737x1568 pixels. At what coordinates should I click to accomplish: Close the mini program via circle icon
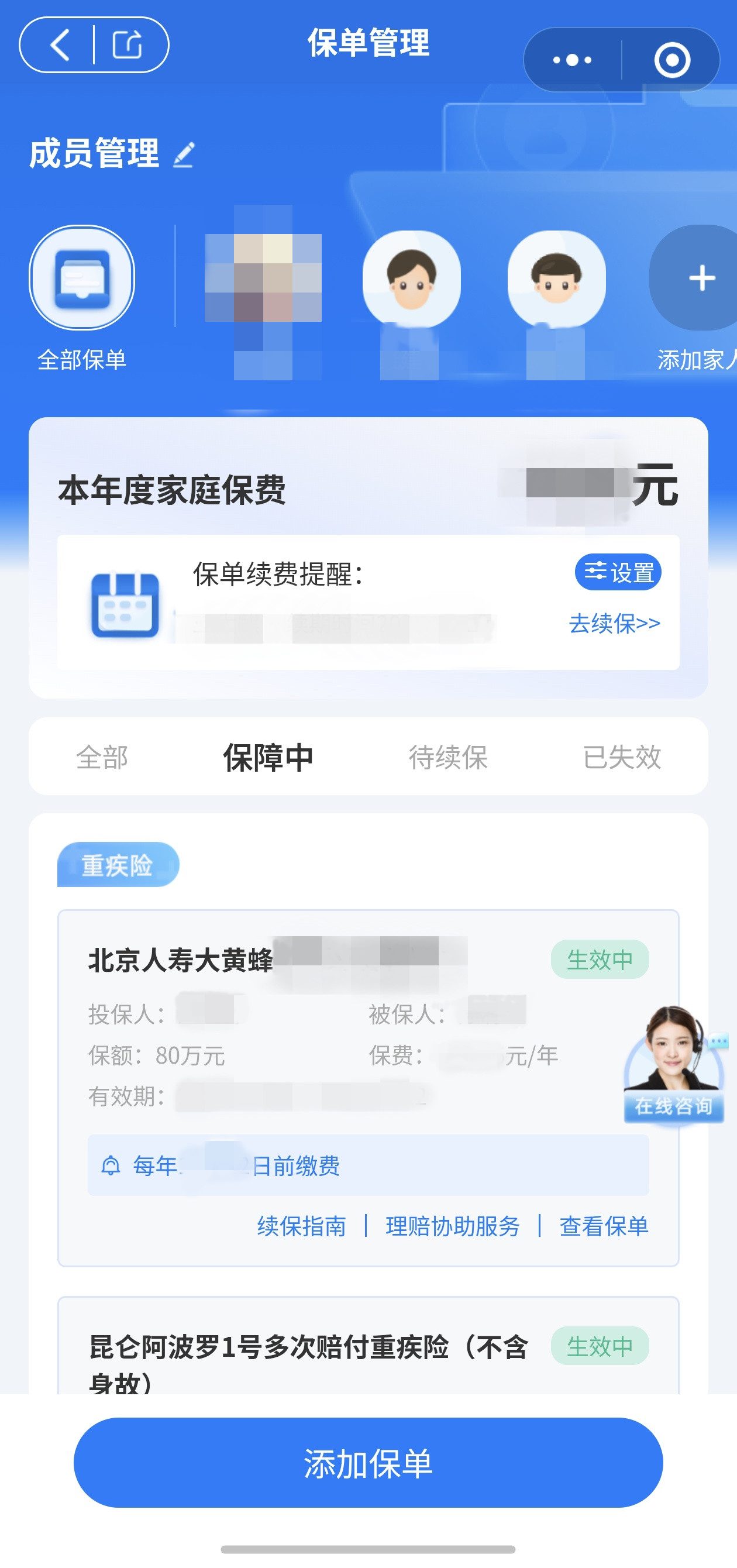click(x=672, y=60)
